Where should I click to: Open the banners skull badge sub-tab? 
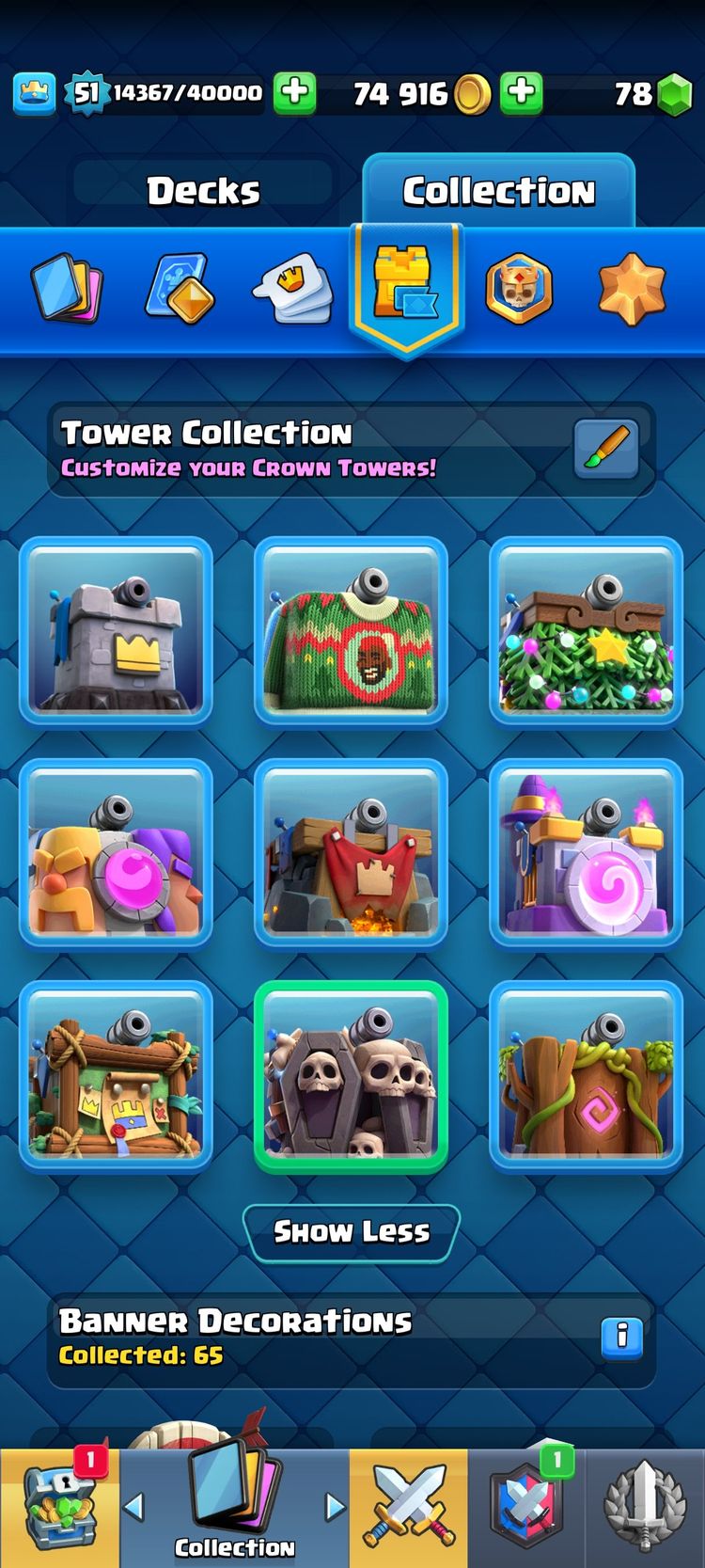[x=519, y=287]
